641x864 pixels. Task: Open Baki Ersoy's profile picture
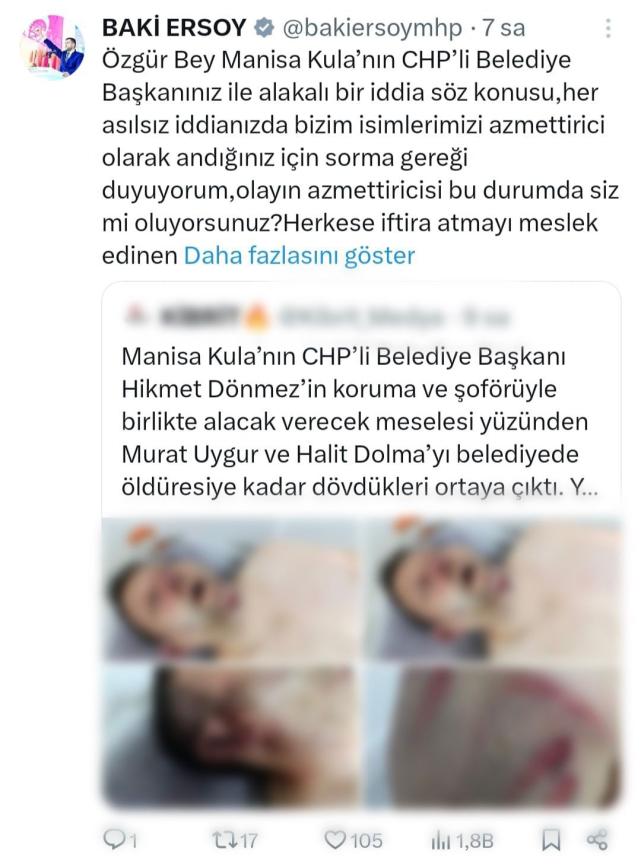(x=52, y=47)
